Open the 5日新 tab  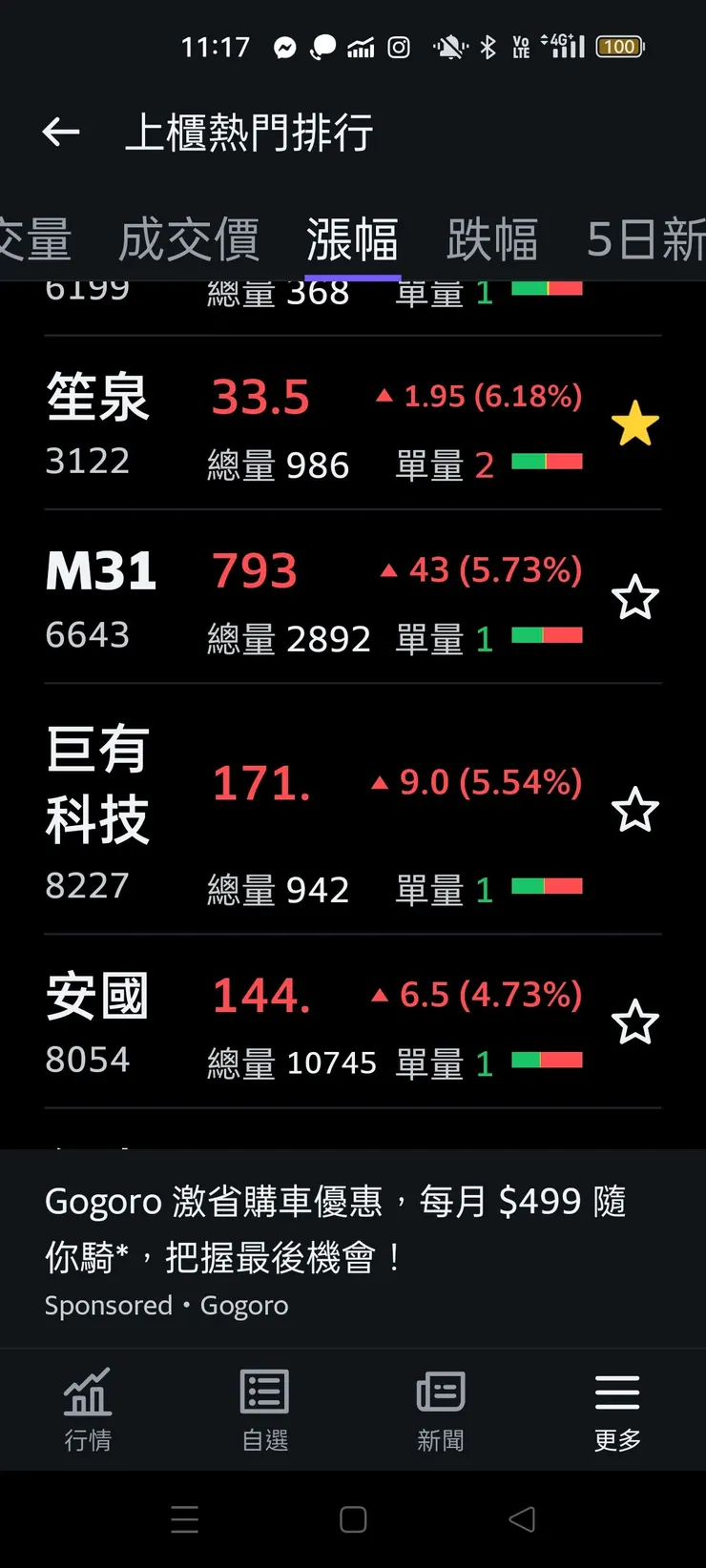pyautogui.click(x=645, y=238)
